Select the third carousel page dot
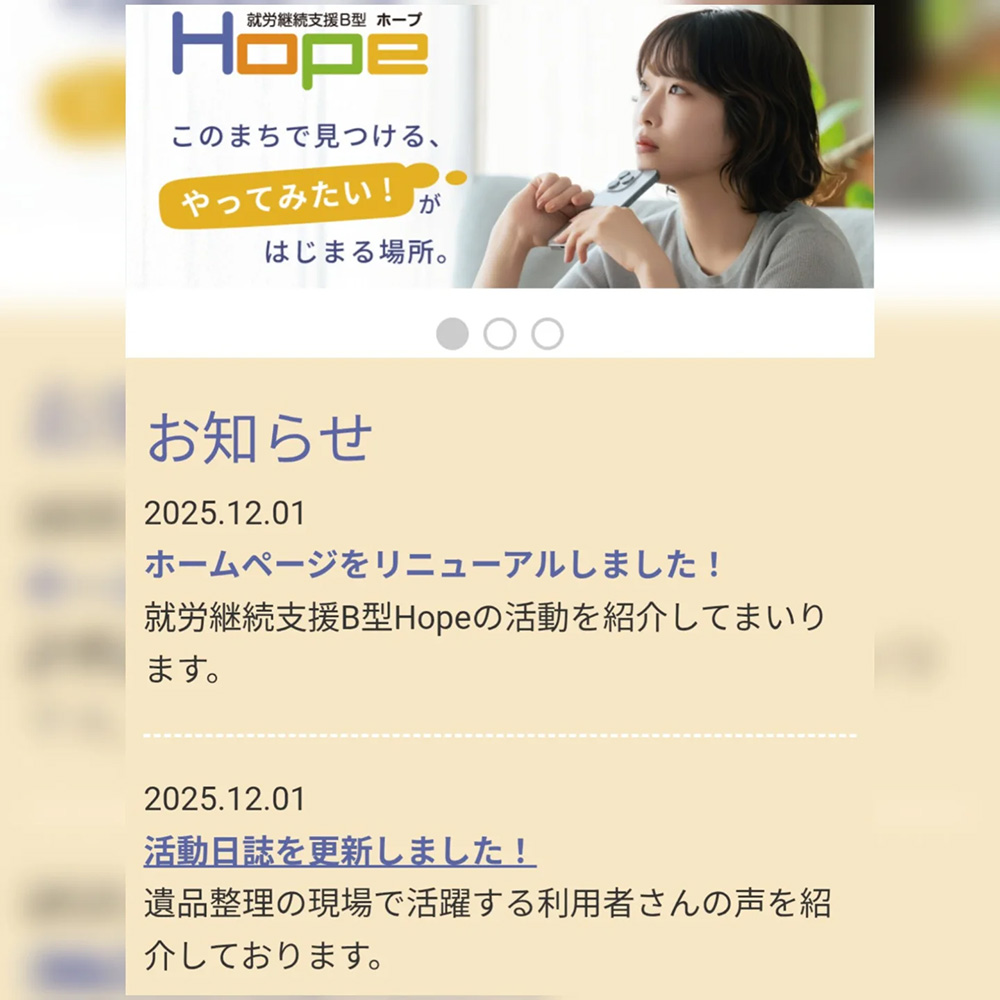The image size is (1000, 1000). [x=547, y=334]
